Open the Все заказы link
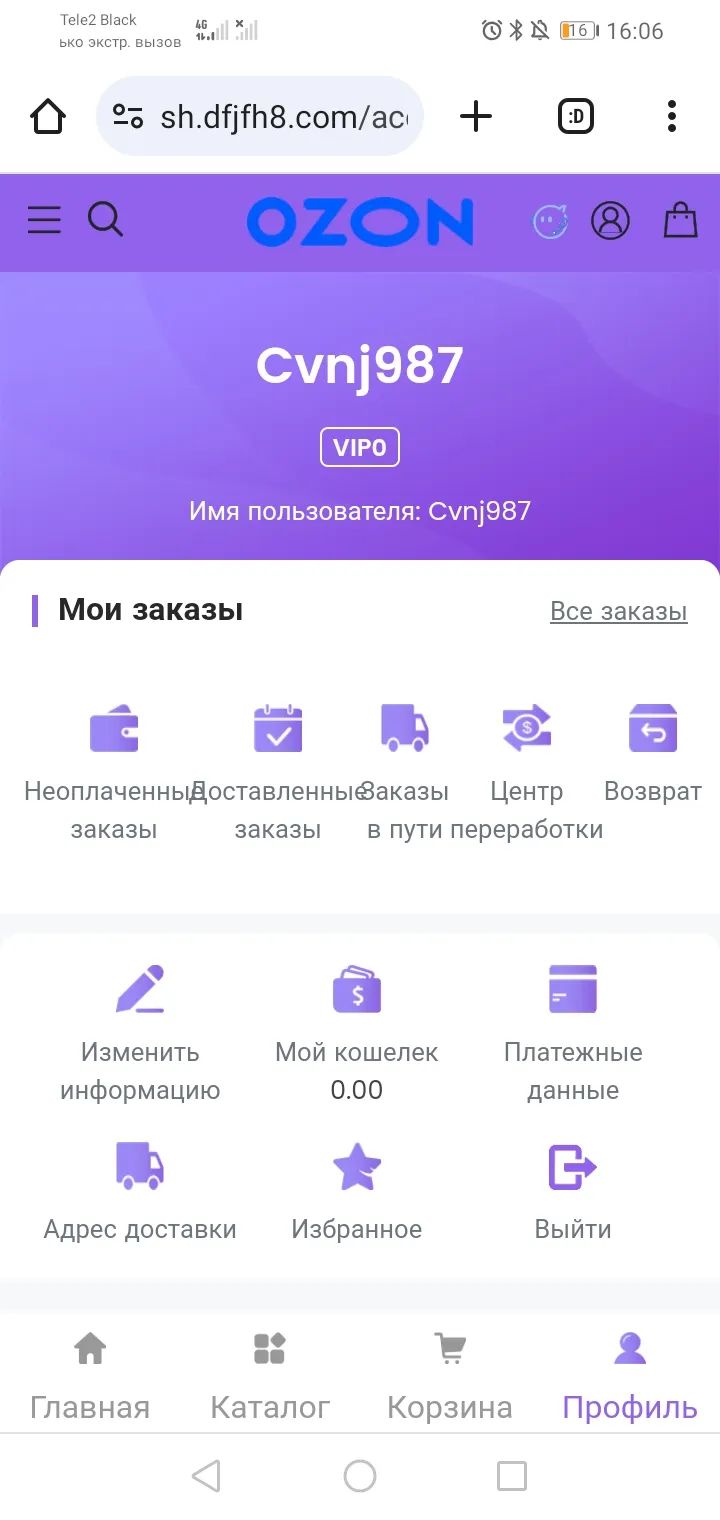720x1520 pixels. pos(618,611)
